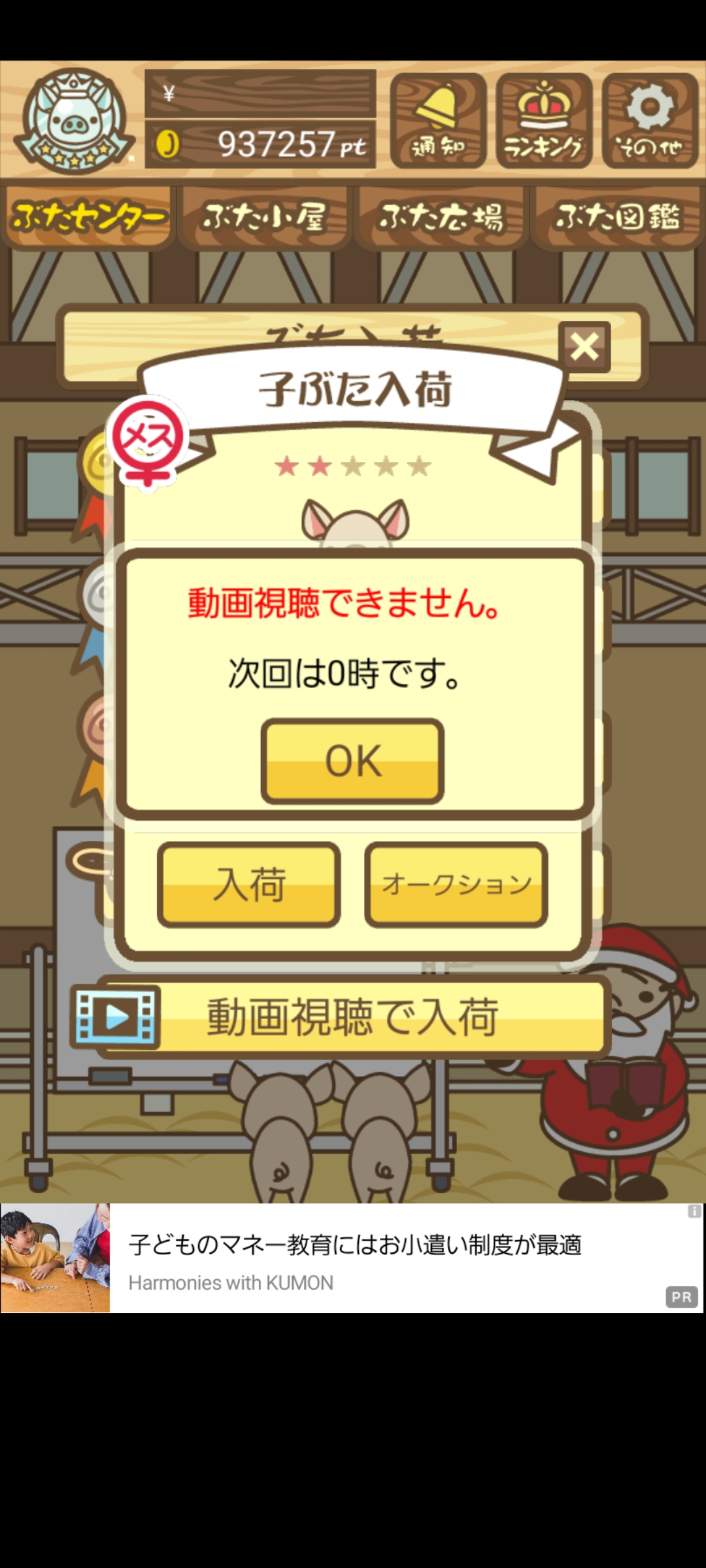Open the ランキング crown button
Image resolution: width=706 pixels, height=1568 pixels.
coord(544,121)
